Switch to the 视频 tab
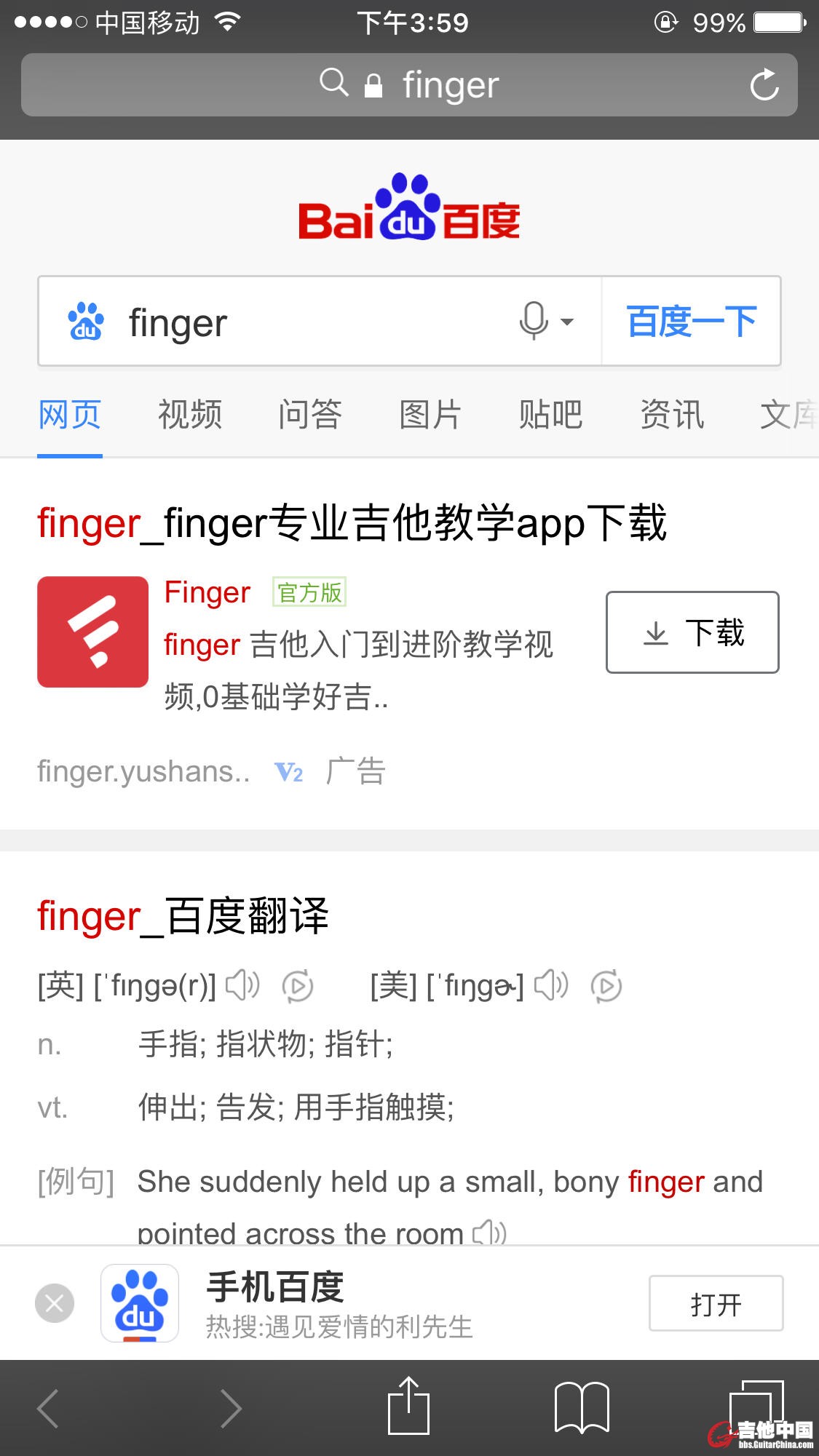 pyautogui.click(x=190, y=415)
